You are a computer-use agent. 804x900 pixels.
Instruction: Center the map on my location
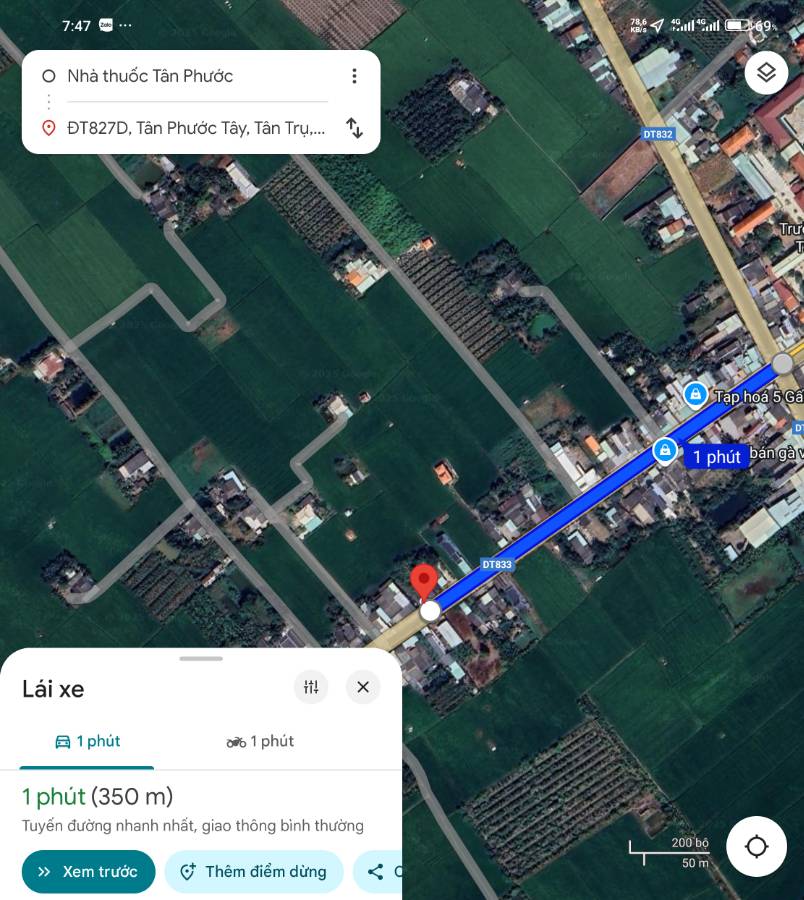pyautogui.click(x=756, y=846)
